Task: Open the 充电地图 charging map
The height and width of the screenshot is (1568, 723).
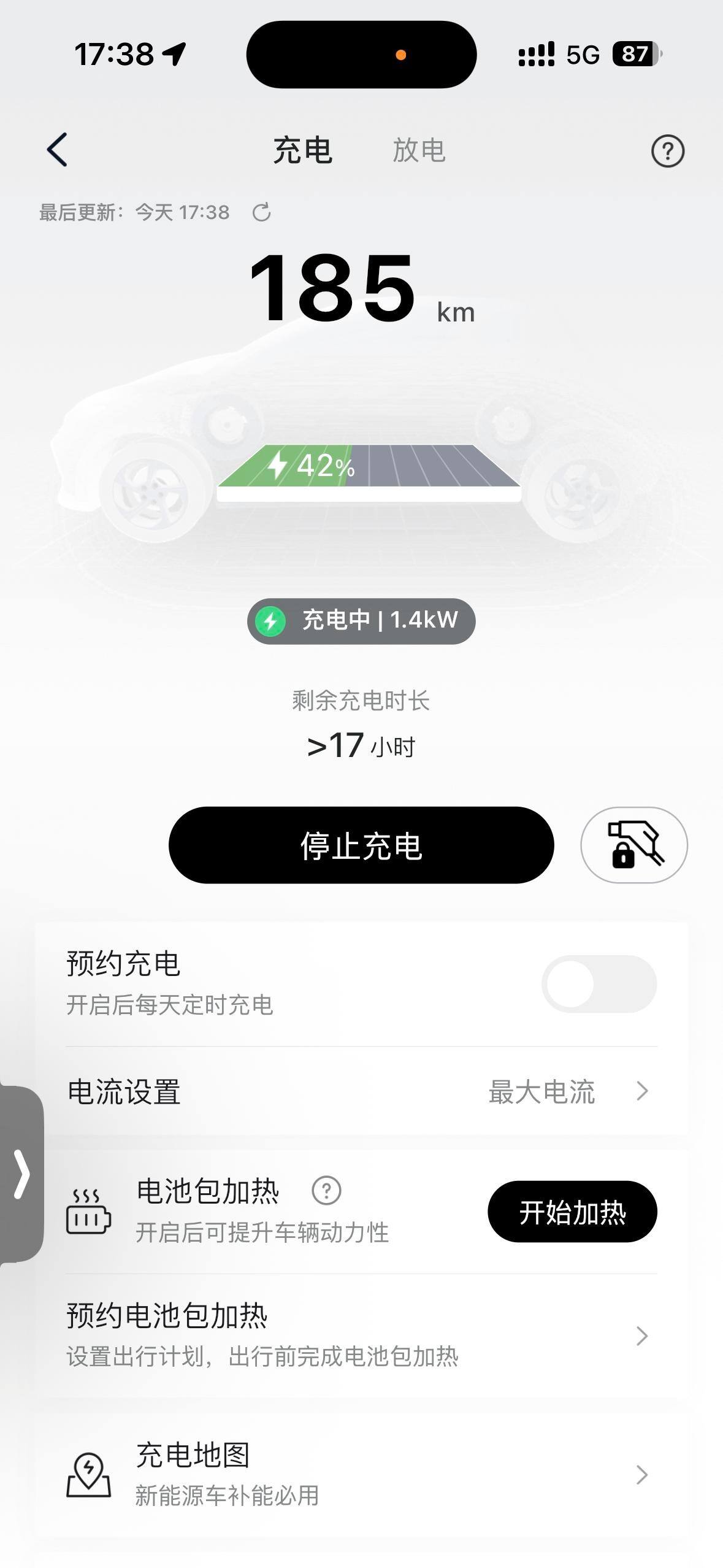Action: tap(361, 1474)
